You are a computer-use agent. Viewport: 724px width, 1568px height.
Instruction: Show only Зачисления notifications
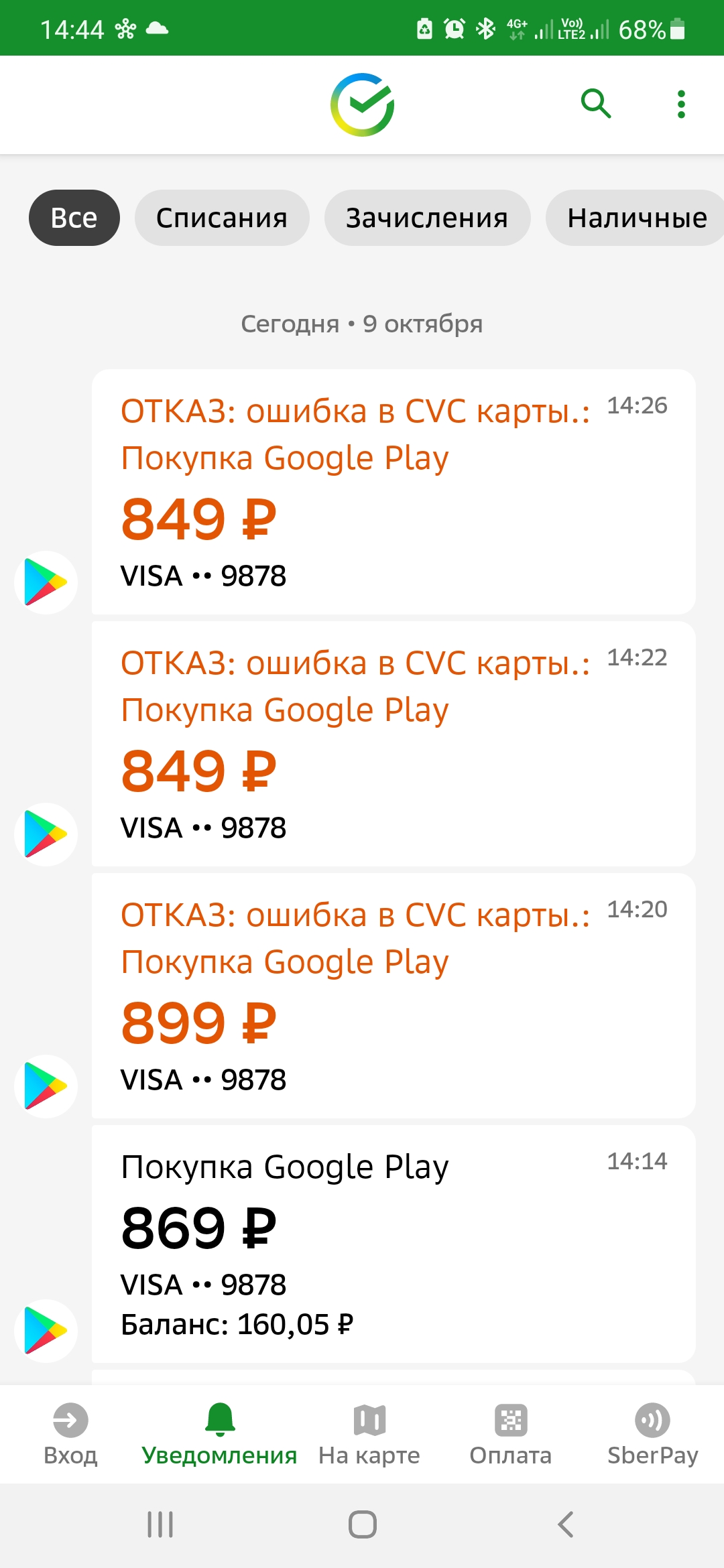pyautogui.click(x=427, y=218)
